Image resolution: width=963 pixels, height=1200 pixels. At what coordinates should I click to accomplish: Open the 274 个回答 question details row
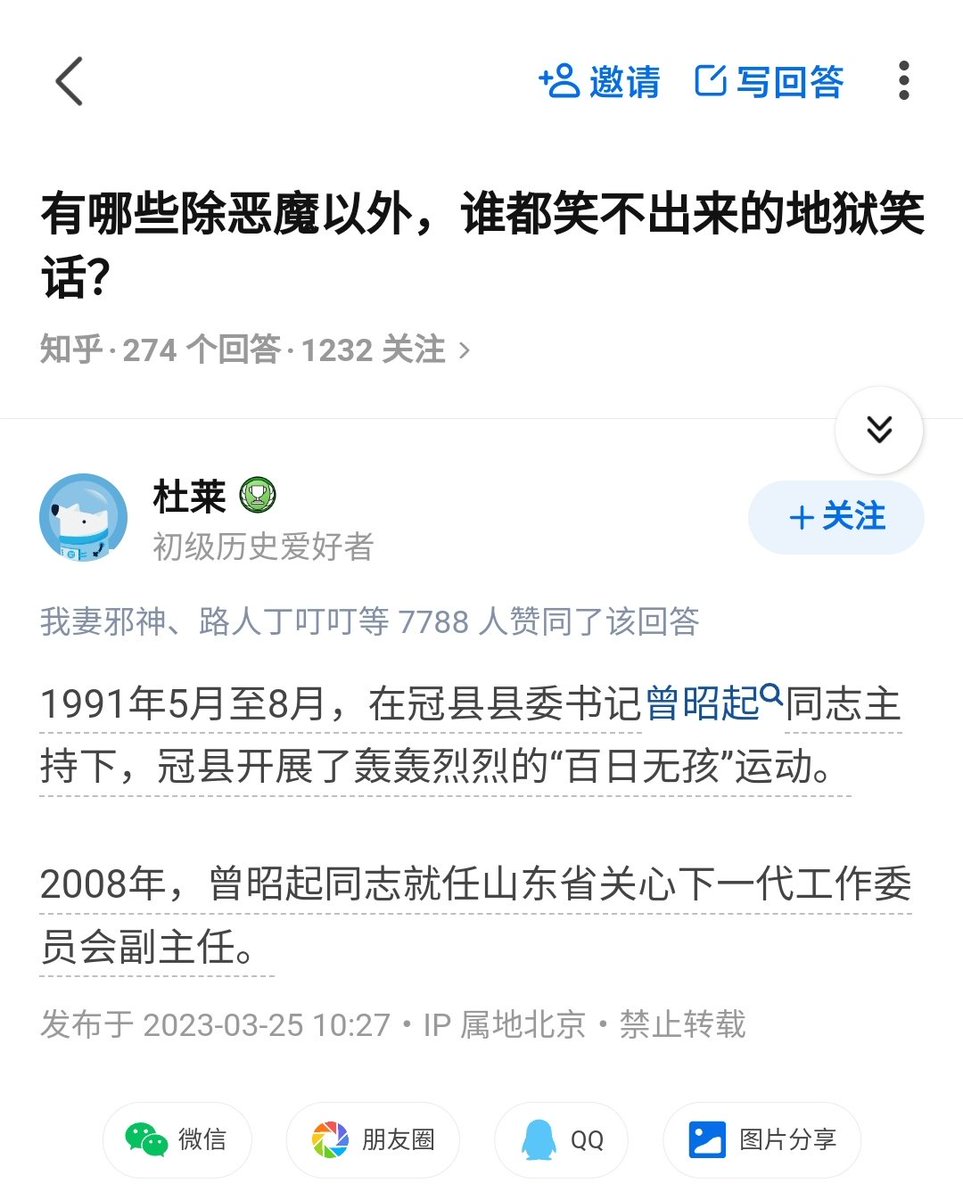[x=255, y=350]
